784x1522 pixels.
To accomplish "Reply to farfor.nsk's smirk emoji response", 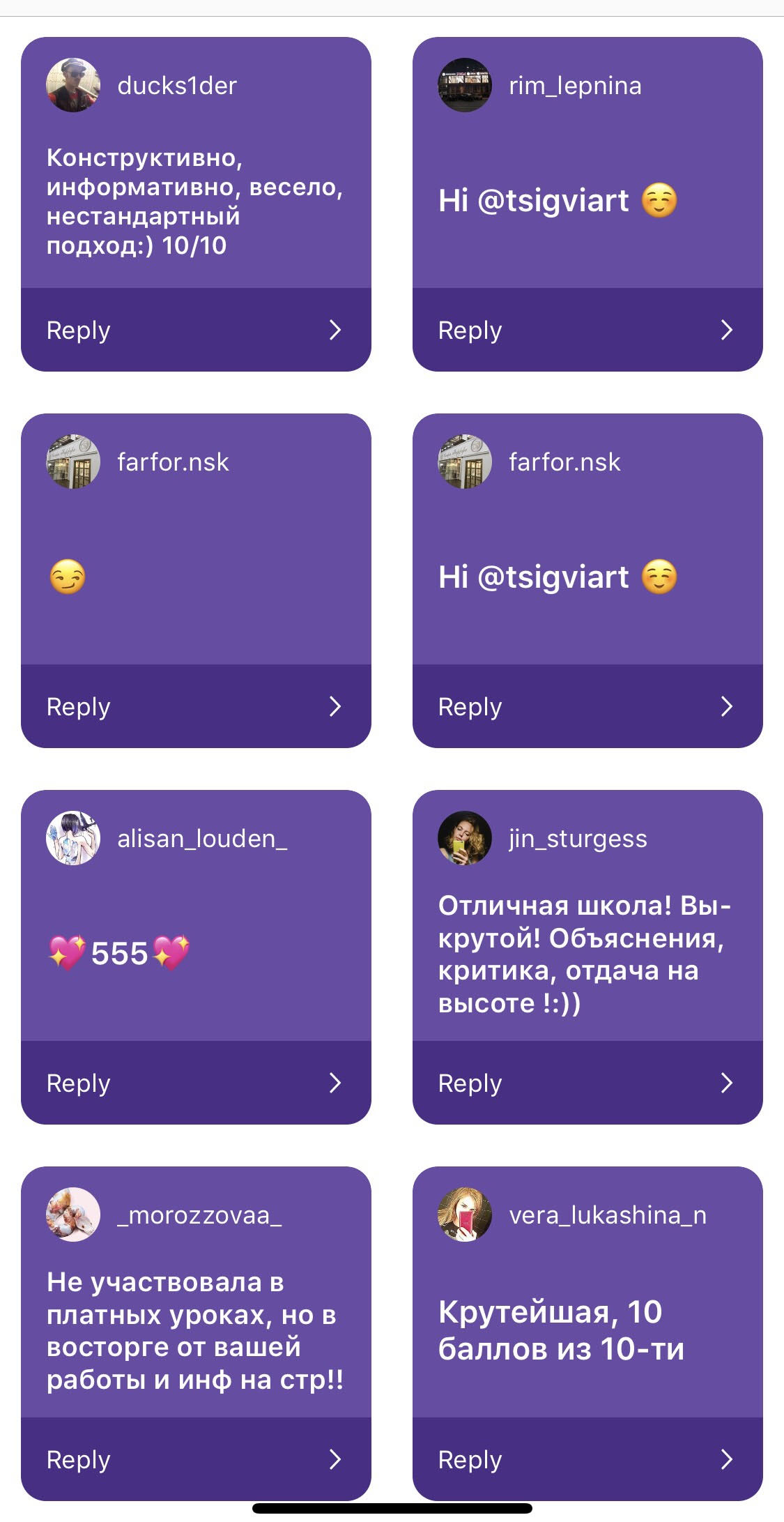I will tap(196, 706).
